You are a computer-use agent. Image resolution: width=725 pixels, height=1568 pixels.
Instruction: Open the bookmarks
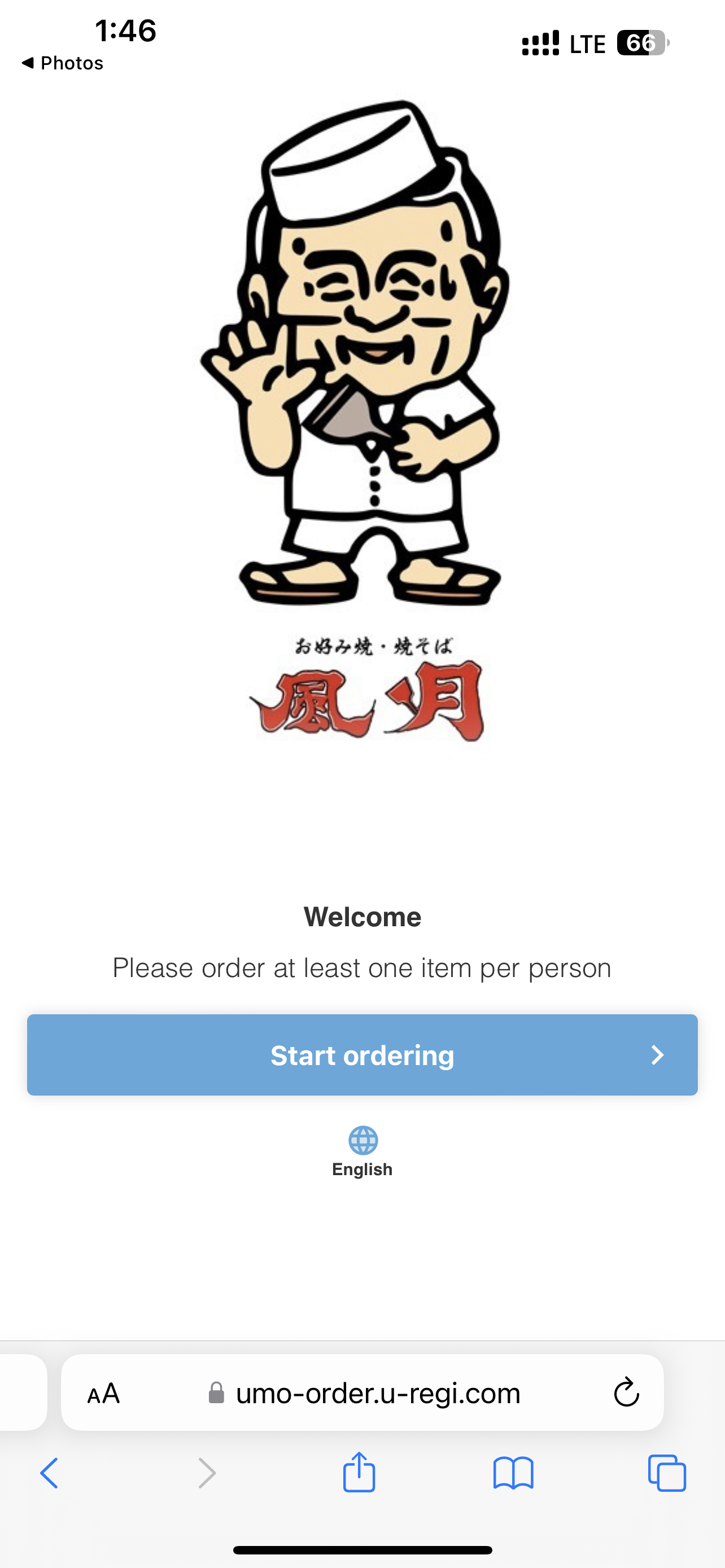pos(513,1474)
